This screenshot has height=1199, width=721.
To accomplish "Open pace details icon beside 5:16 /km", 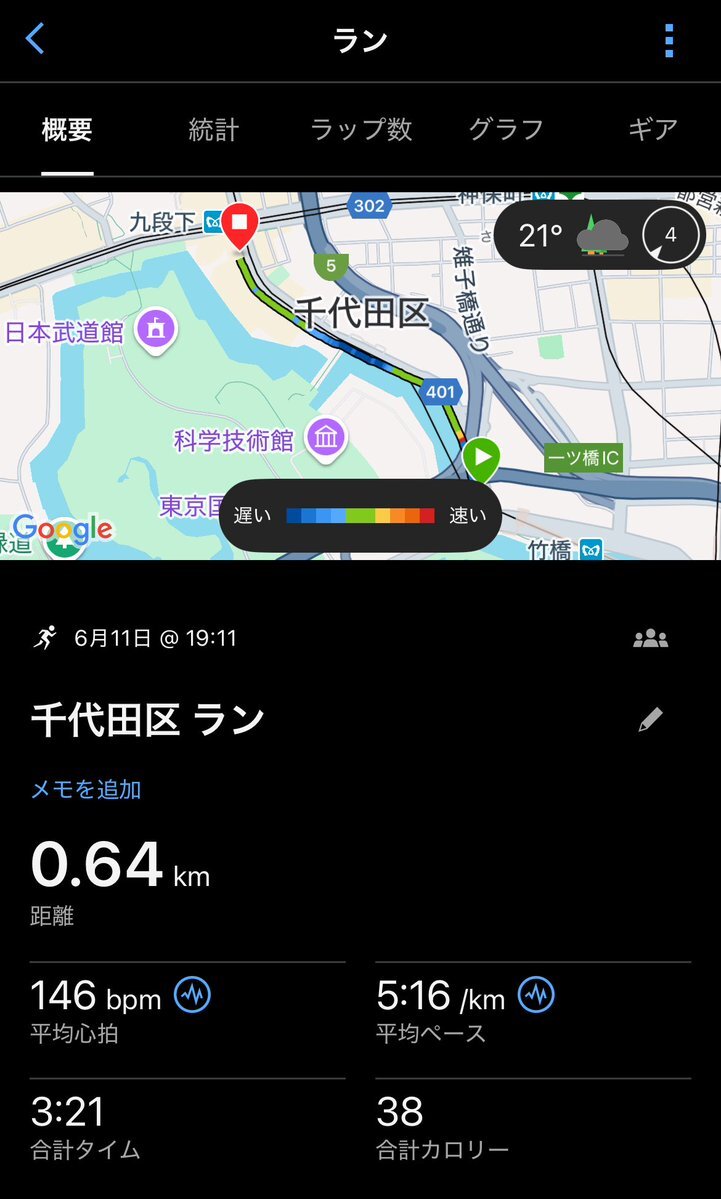I will [x=537, y=996].
